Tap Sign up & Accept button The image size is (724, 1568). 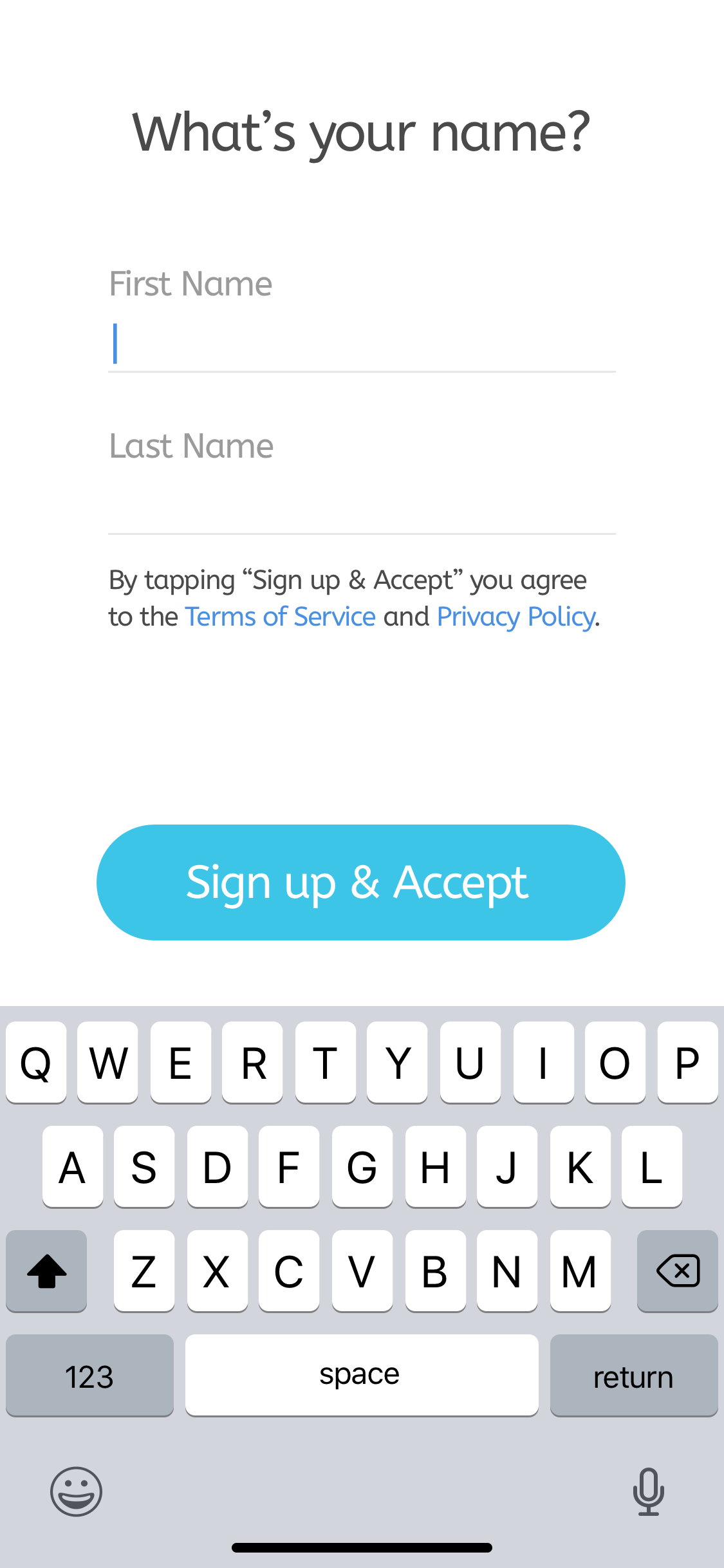361,882
